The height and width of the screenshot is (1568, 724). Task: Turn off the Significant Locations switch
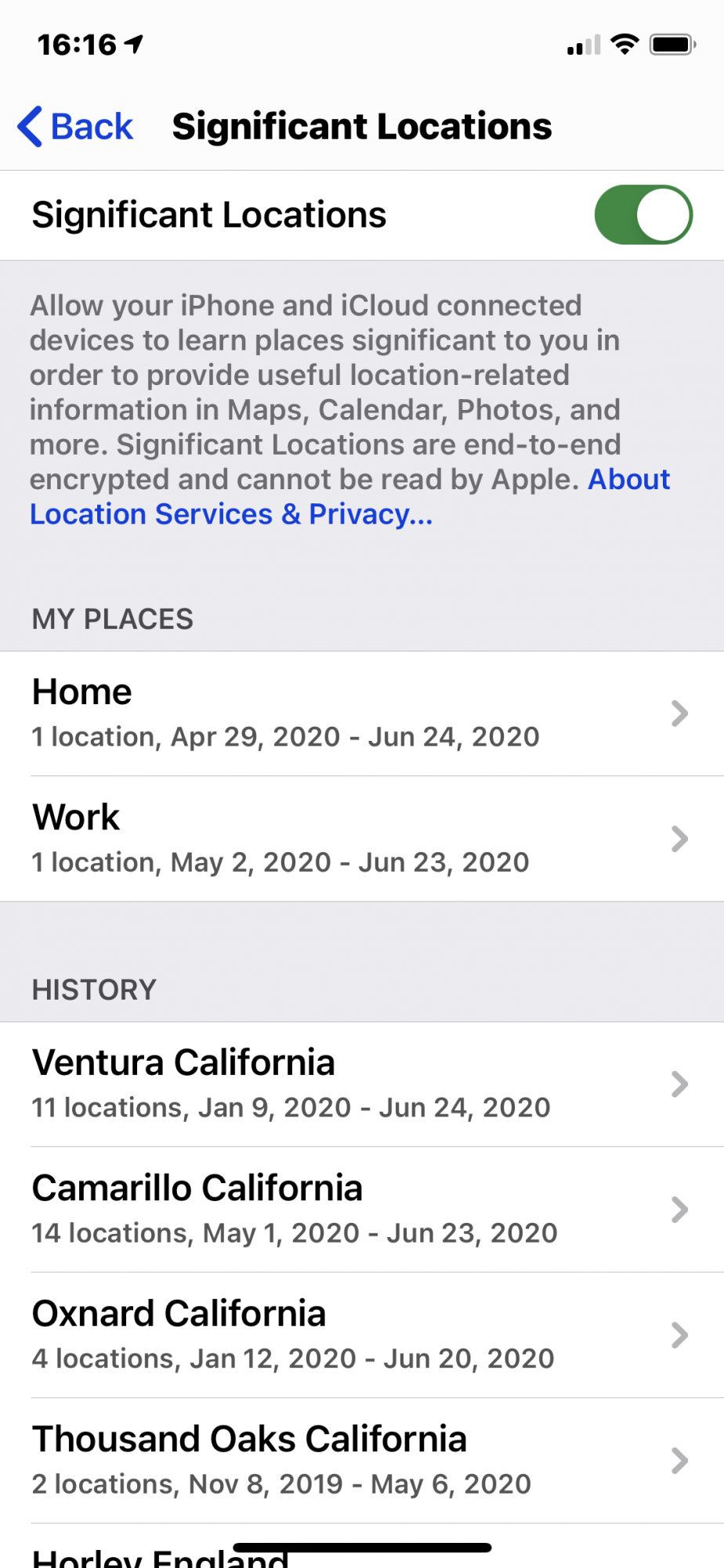pyautogui.click(x=643, y=215)
